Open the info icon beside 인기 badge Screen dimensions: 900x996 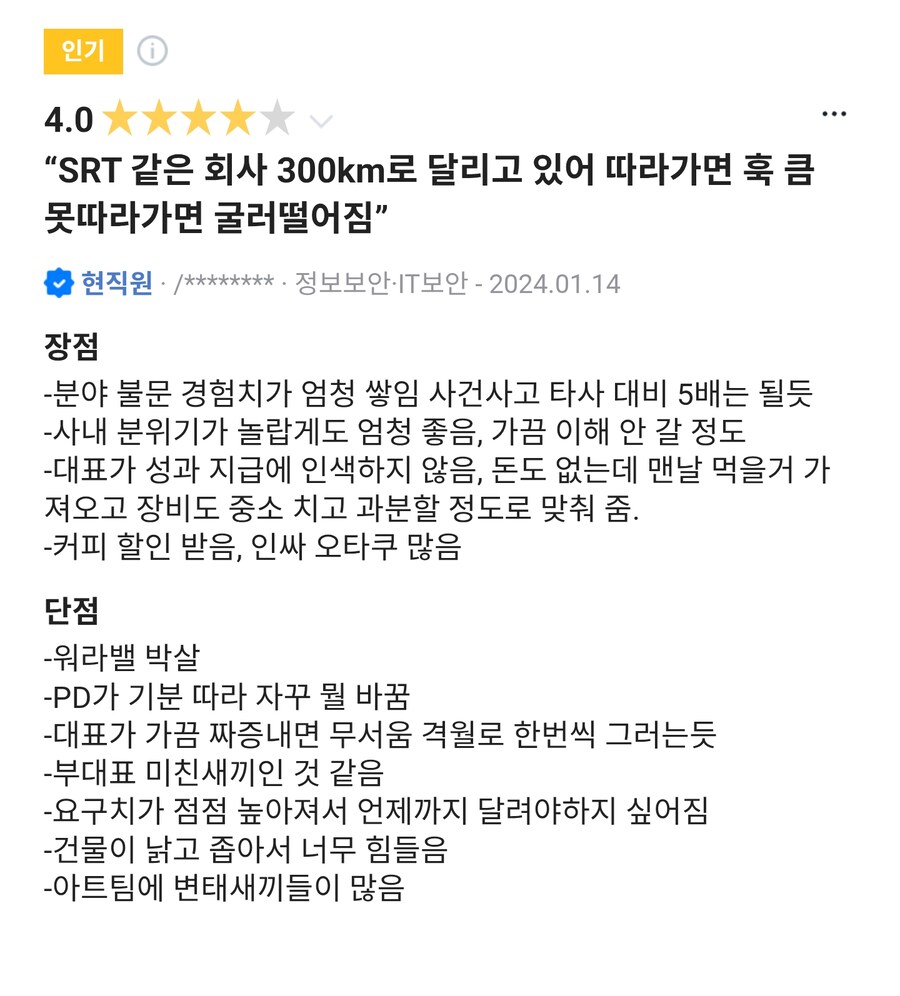pyautogui.click(x=152, y=50)
